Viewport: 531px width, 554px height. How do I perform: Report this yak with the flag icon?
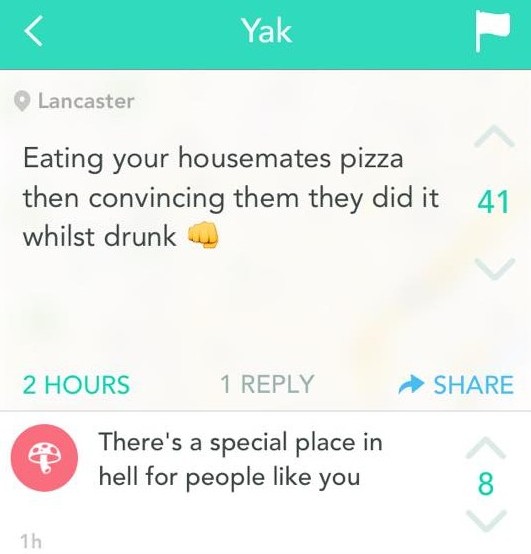492,30
